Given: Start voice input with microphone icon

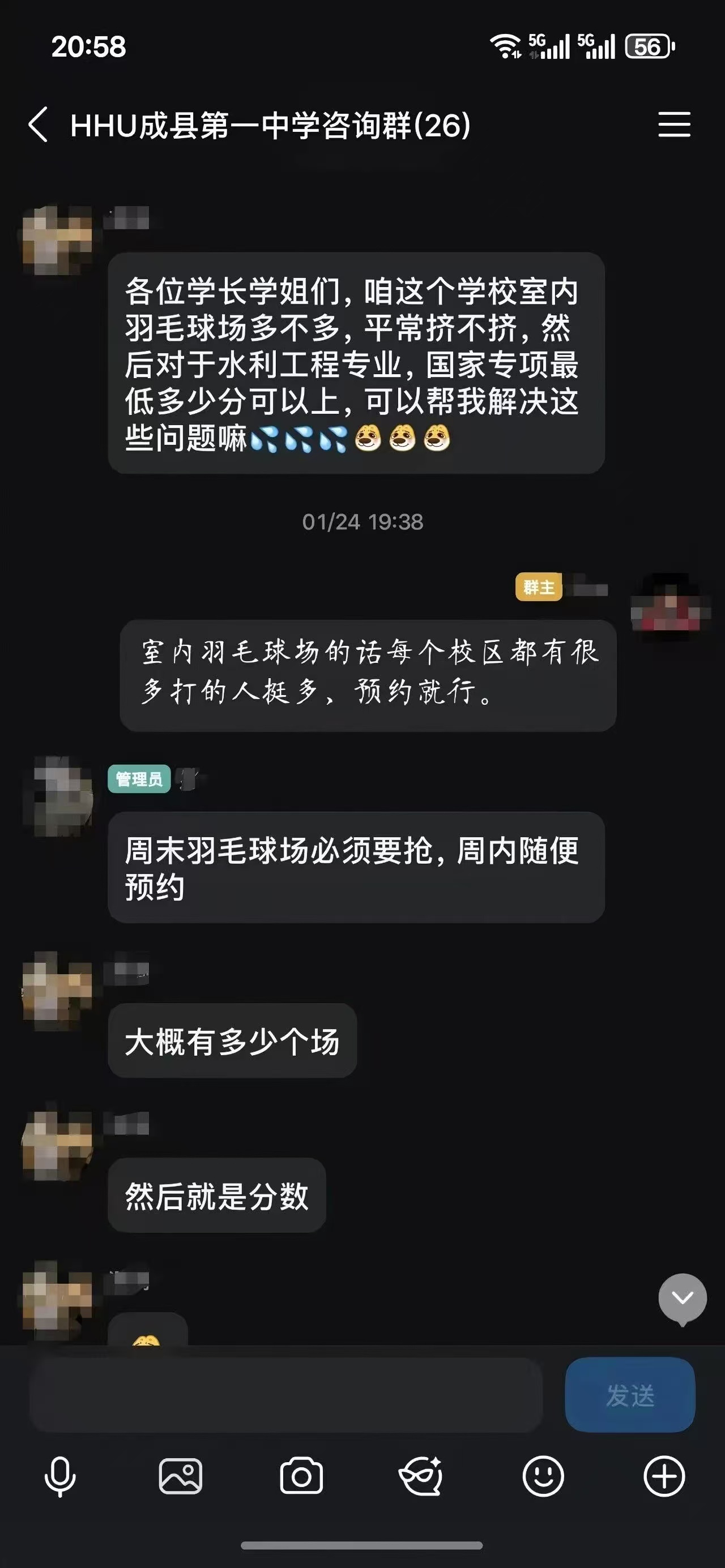Looking at the screenshot, I should point(60,1477).
